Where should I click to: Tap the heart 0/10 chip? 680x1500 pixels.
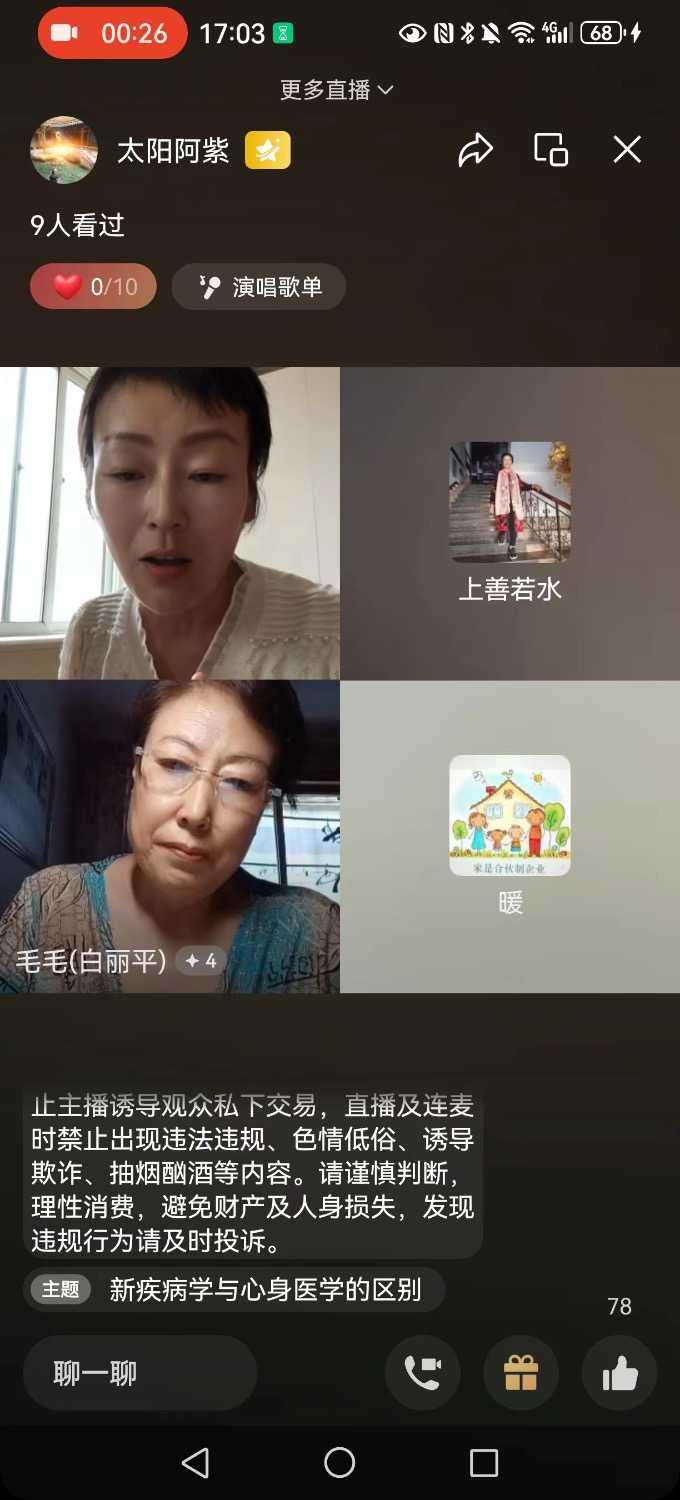(93, 287)
